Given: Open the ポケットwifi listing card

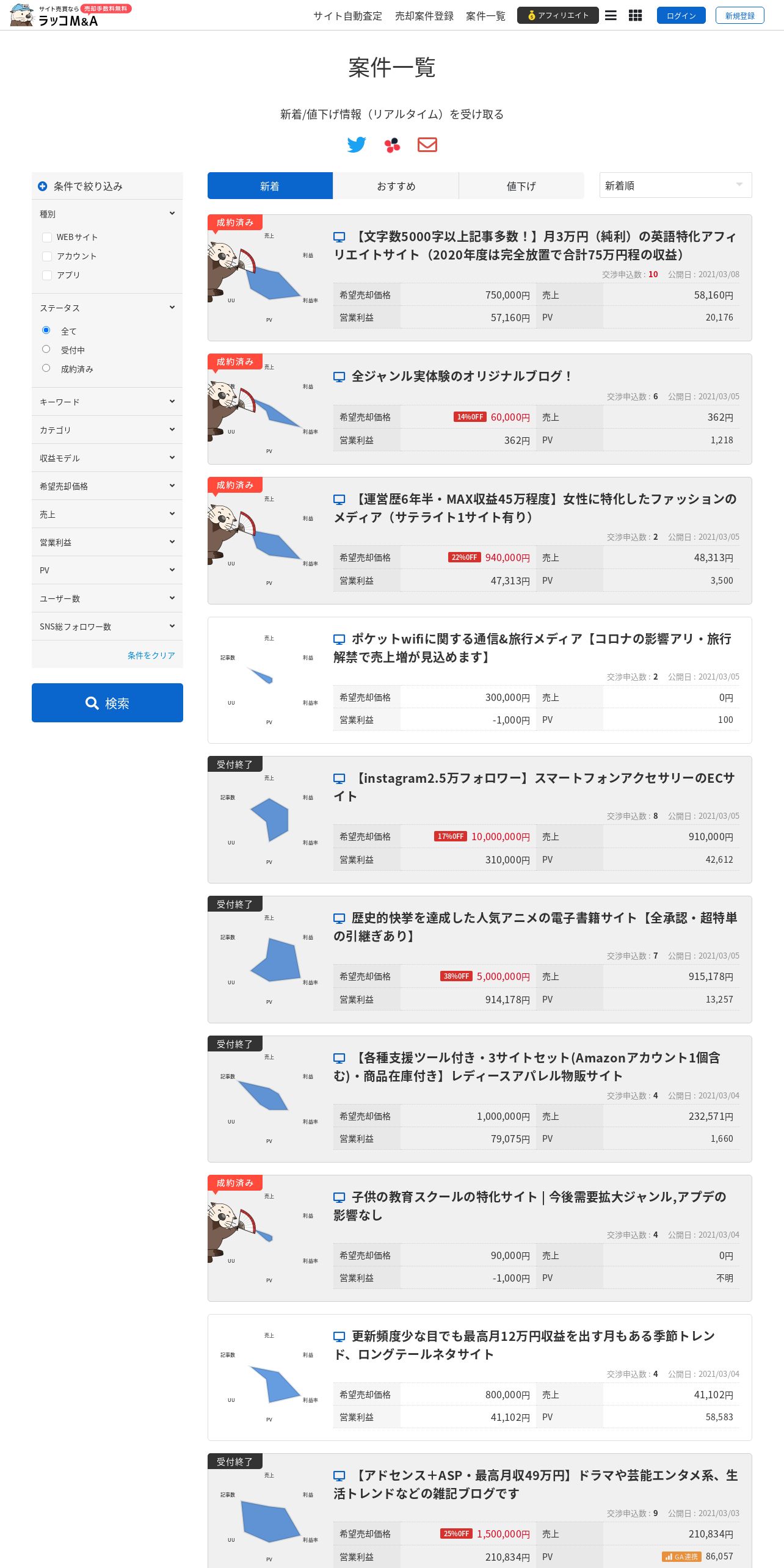Looking at the screenshot, I should [480, 680].
